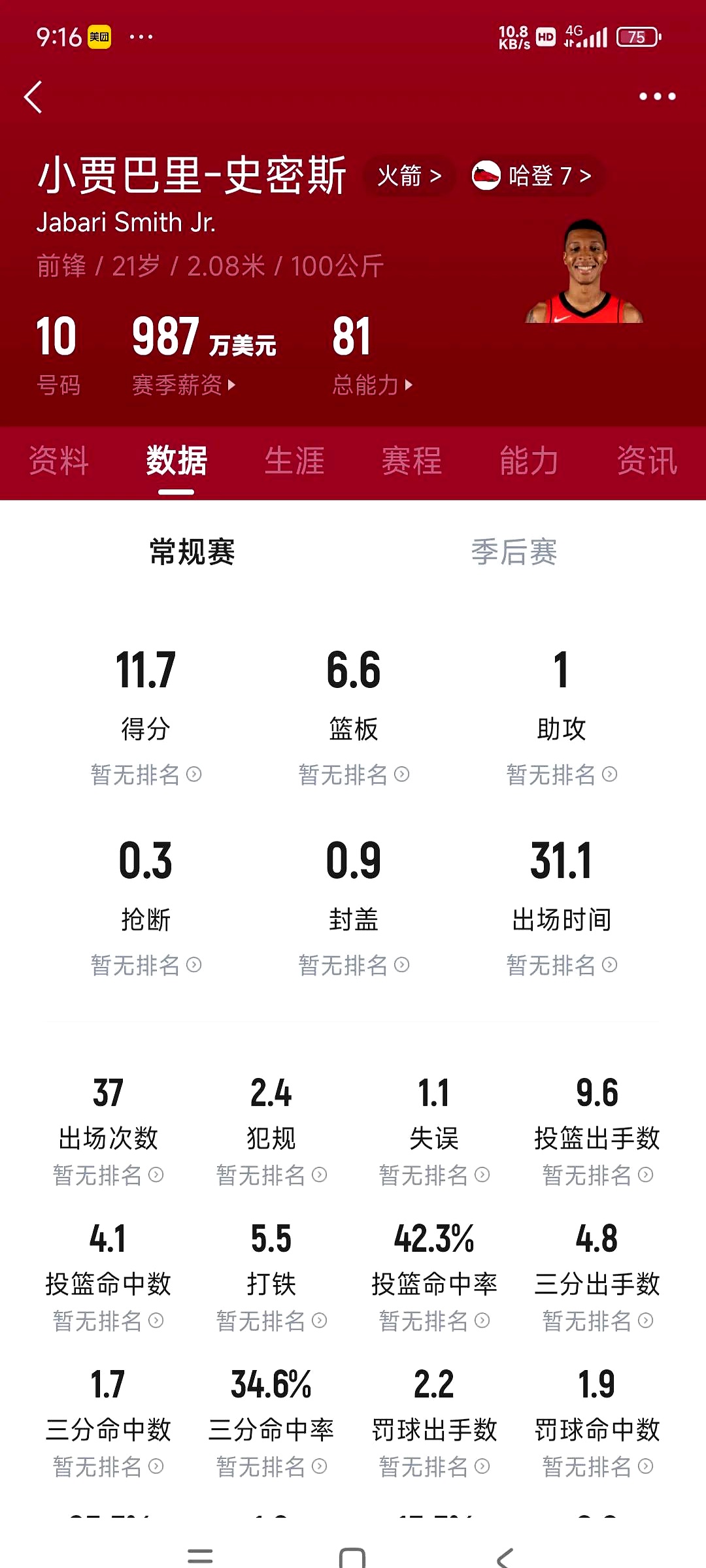706x1568 pixels.
Task: Switch to the 资料 tab
Action: point(59,461)
